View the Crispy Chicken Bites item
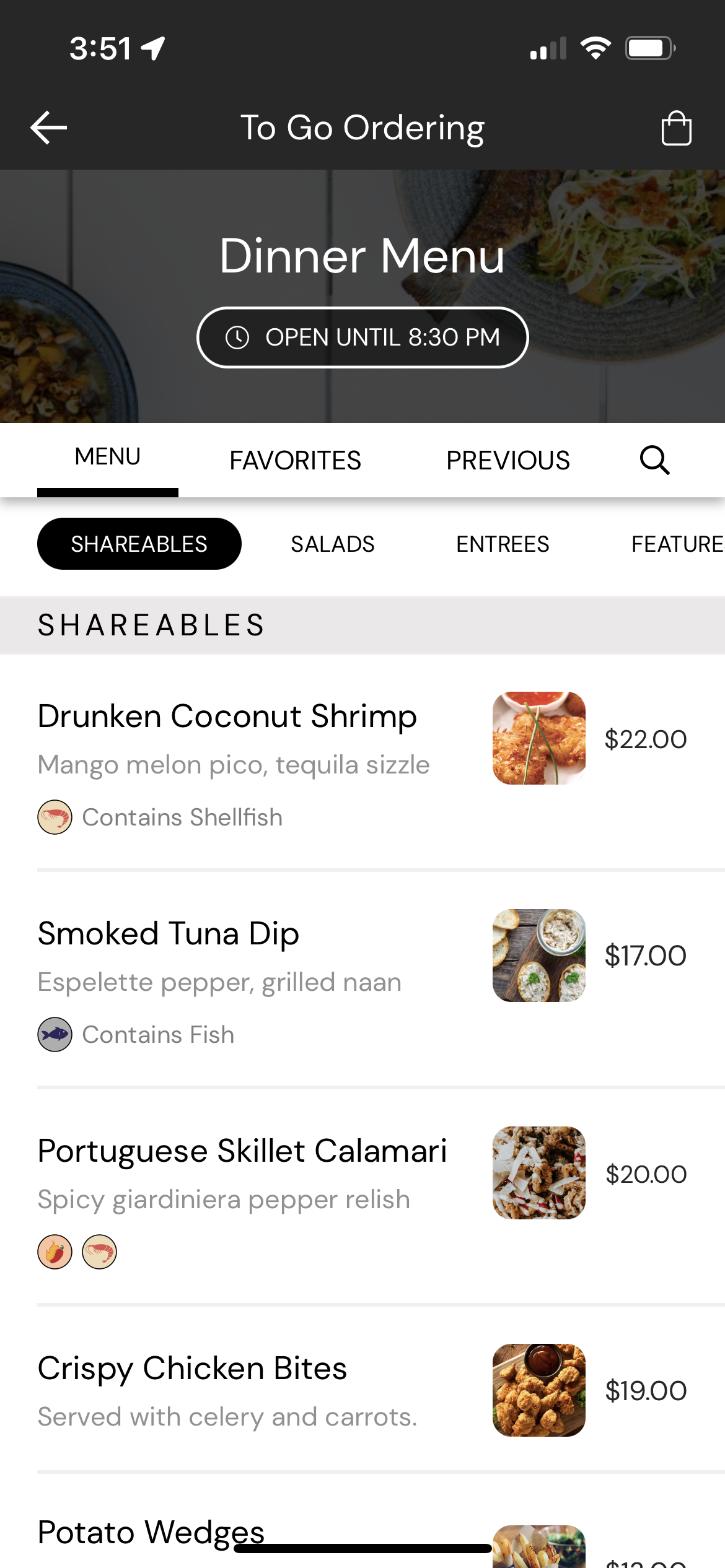 click(192, 1369)
